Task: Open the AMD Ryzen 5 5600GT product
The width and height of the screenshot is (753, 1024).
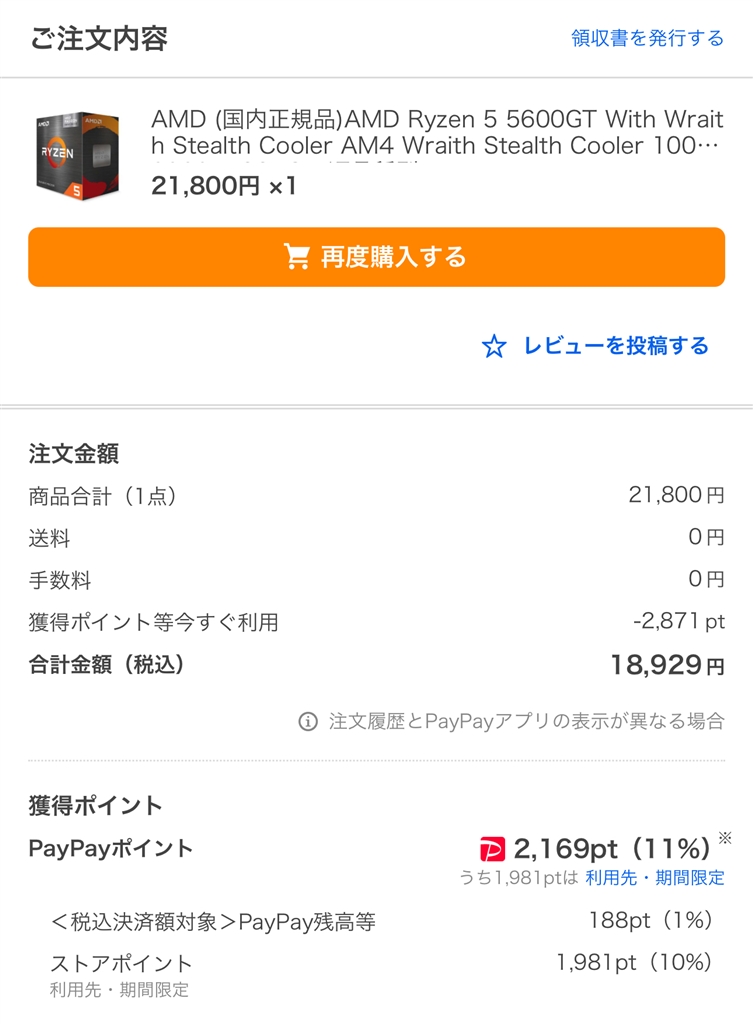Action: tap(436, 133)
